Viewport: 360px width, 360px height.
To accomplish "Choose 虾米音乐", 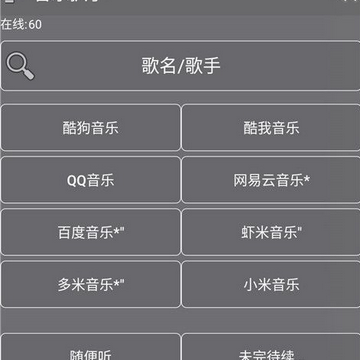I will [x=271, y=232].
